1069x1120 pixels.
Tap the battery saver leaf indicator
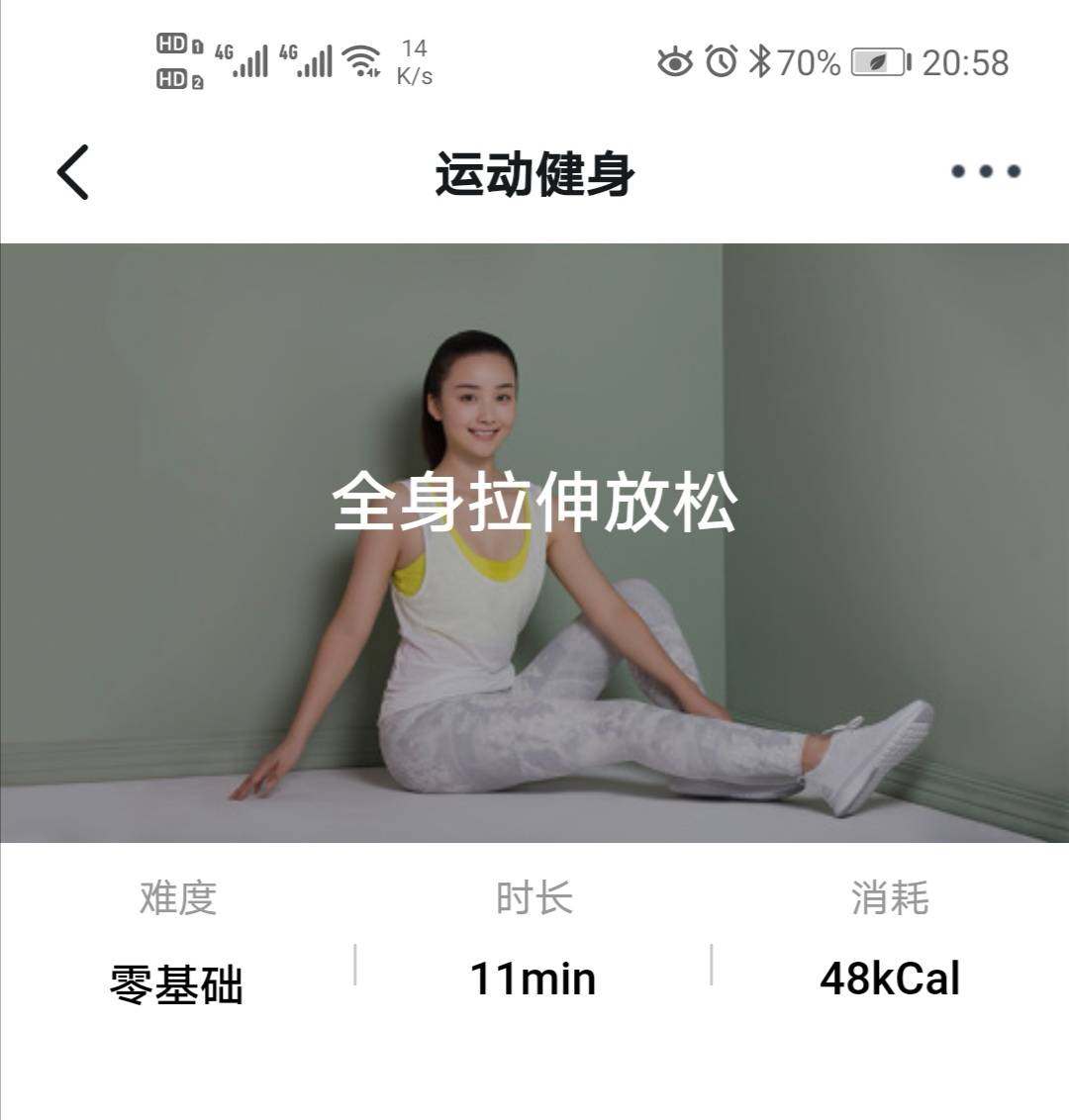[875, 61]
